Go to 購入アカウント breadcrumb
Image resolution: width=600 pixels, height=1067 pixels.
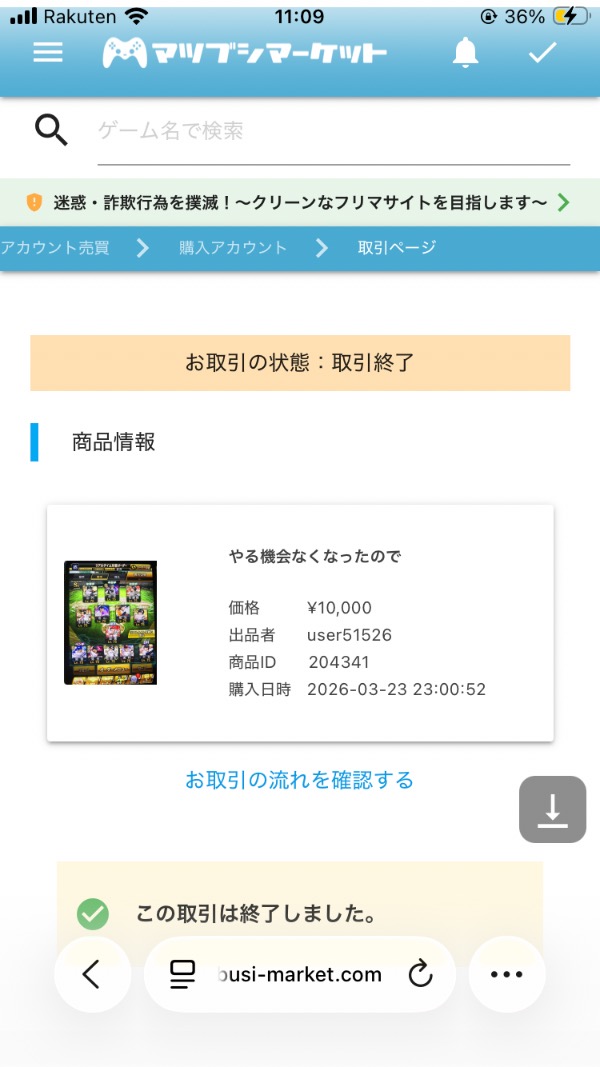pyautogui.click(x=232, y=248)
